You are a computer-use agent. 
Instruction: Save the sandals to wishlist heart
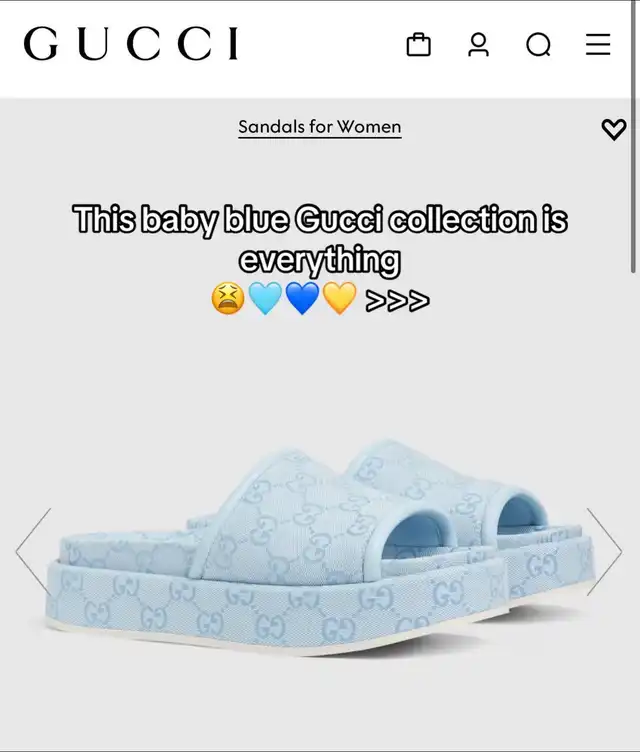pyautogui.click(x=614, y=129)
